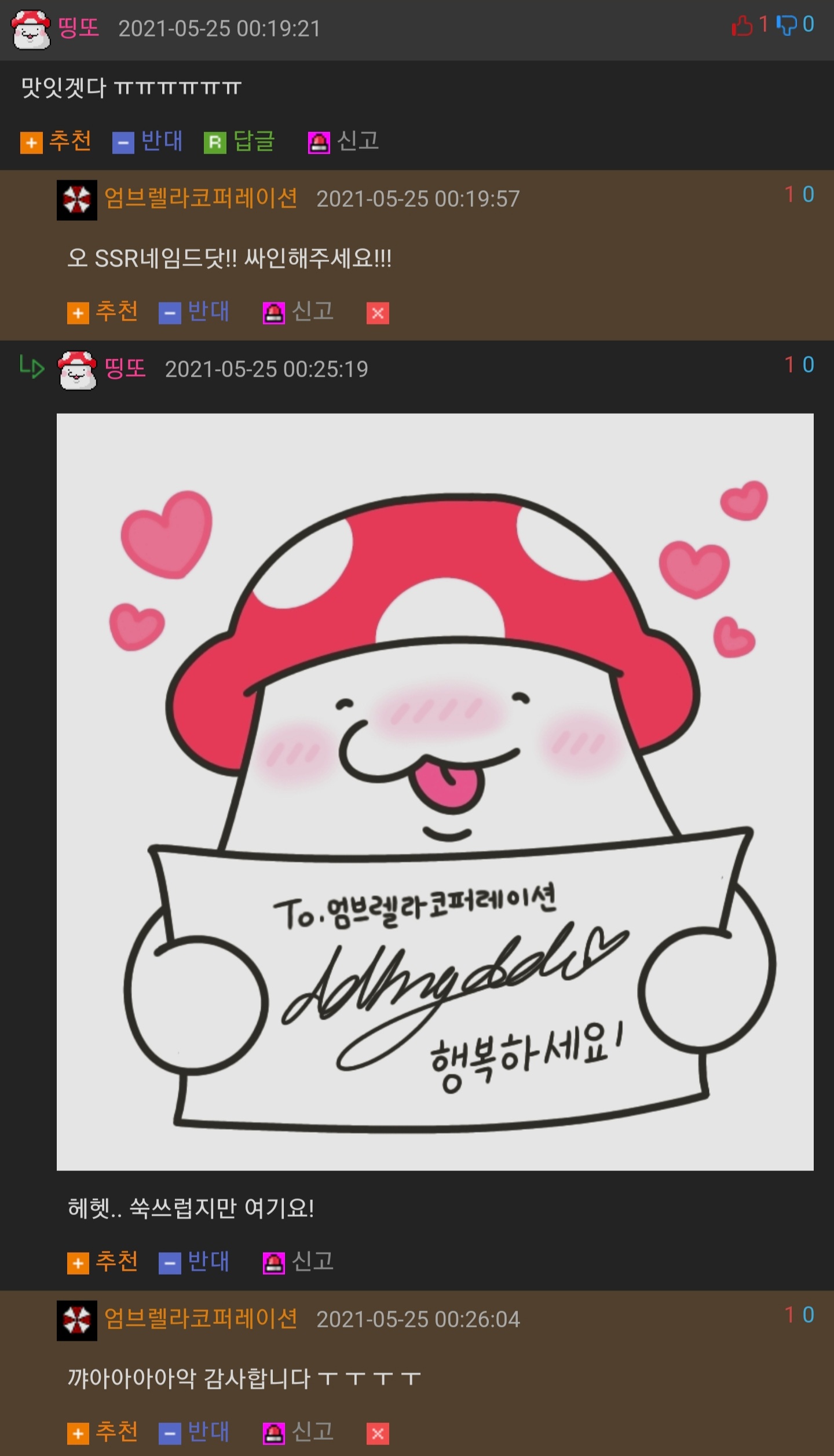This screenshot has width=834, height=1456.
Task: Tap 추천 under the 헤헷 쑥쓰럽지만 reply
Action: click(x=103, y=1261)
